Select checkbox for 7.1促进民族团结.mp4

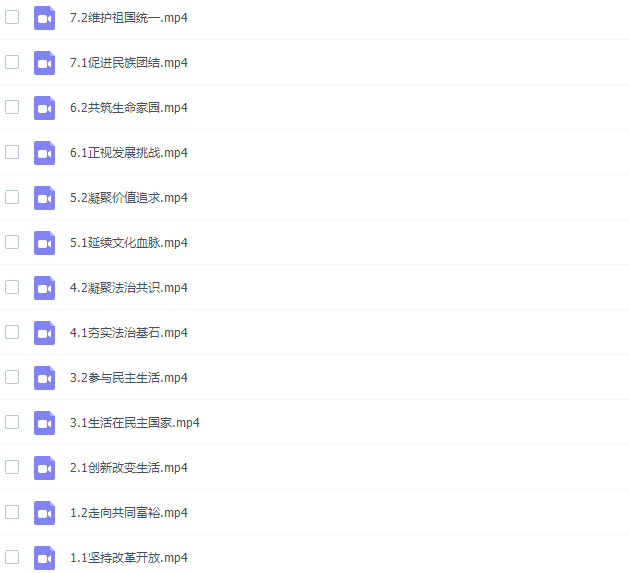[x=12, y=62]
